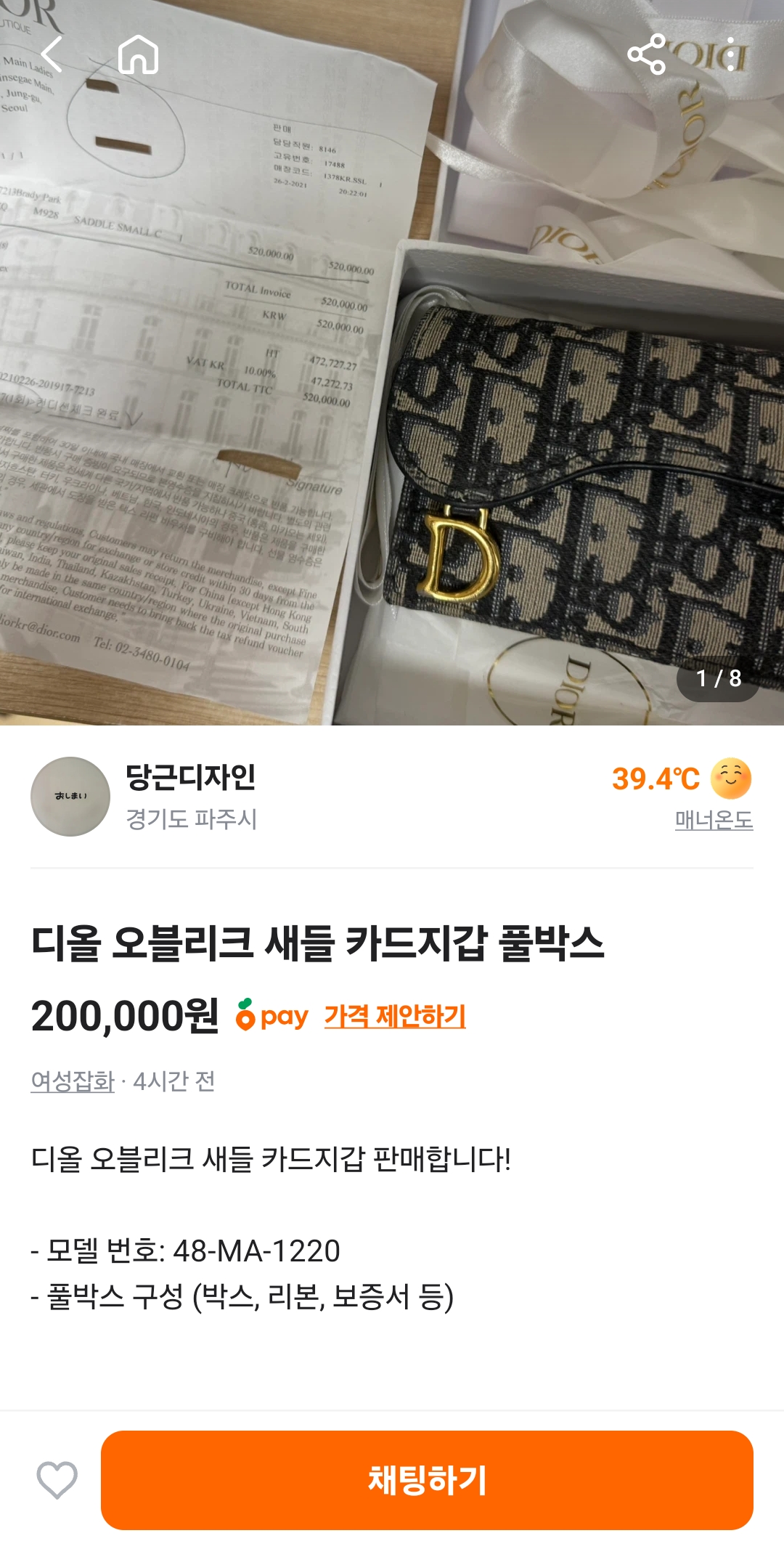
Task: Like this listing with the heart icon
Action: point(57,1479)
